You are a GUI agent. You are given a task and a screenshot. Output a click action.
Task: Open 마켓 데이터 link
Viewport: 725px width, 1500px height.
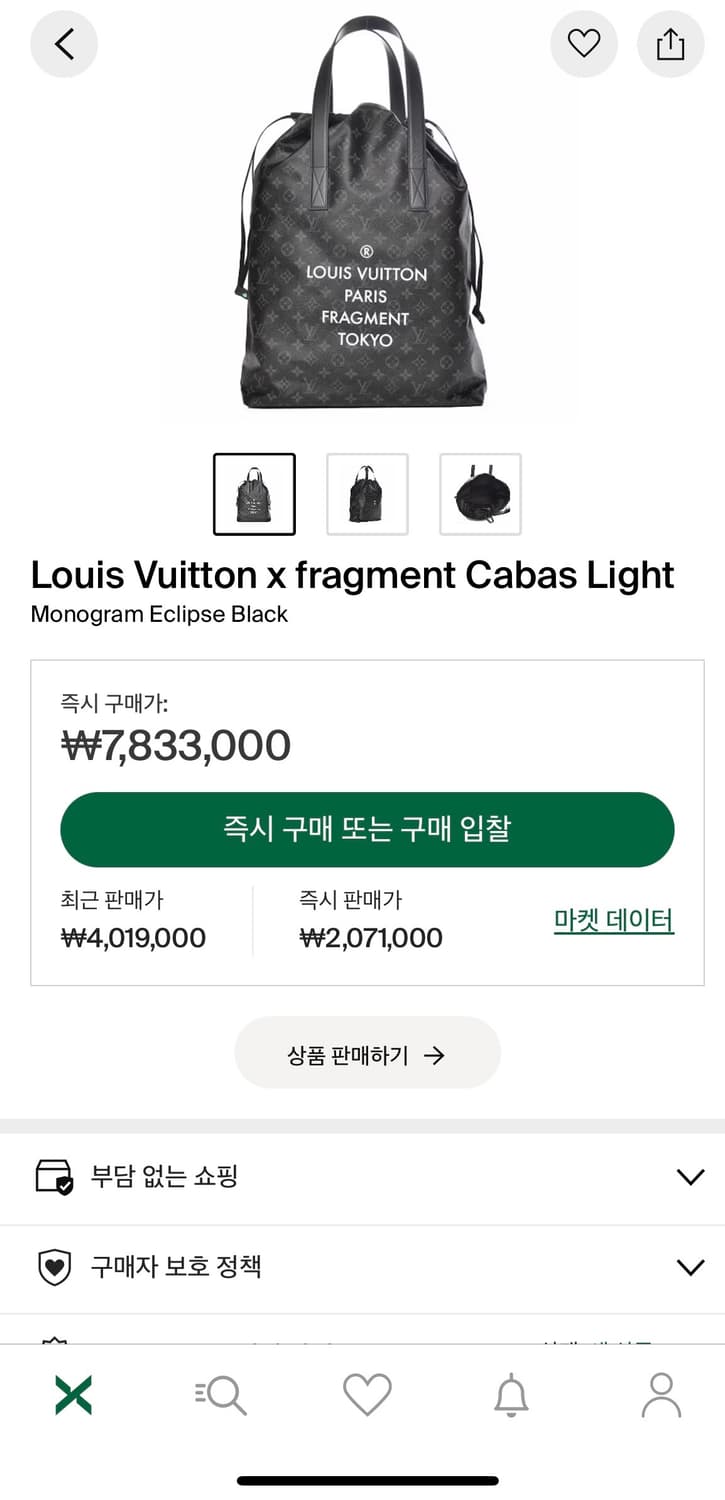(613, 920)
